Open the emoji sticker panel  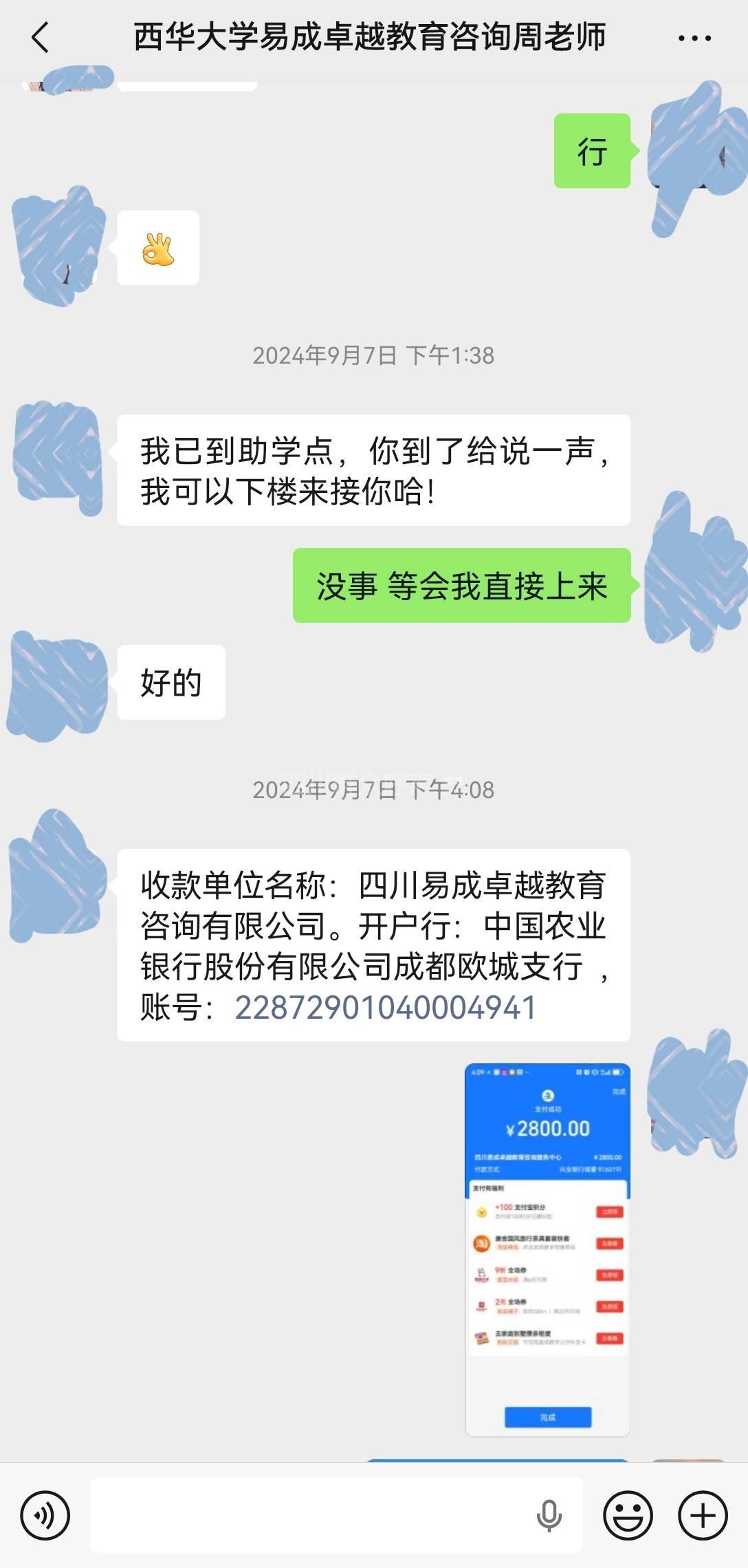(628, 1515)
